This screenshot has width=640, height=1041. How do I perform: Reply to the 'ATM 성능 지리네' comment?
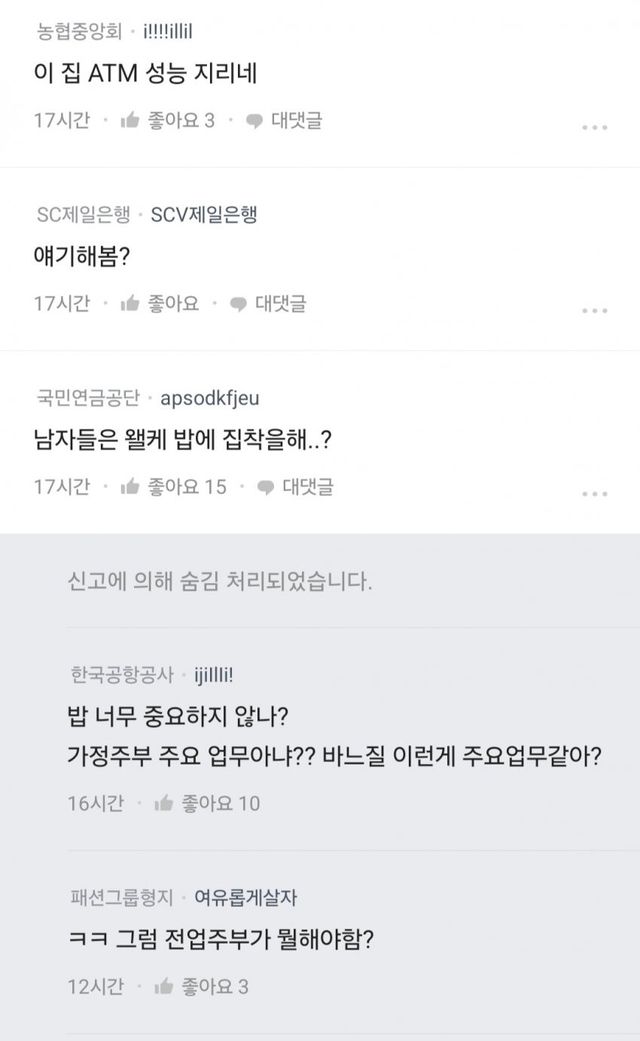[284, 121]
